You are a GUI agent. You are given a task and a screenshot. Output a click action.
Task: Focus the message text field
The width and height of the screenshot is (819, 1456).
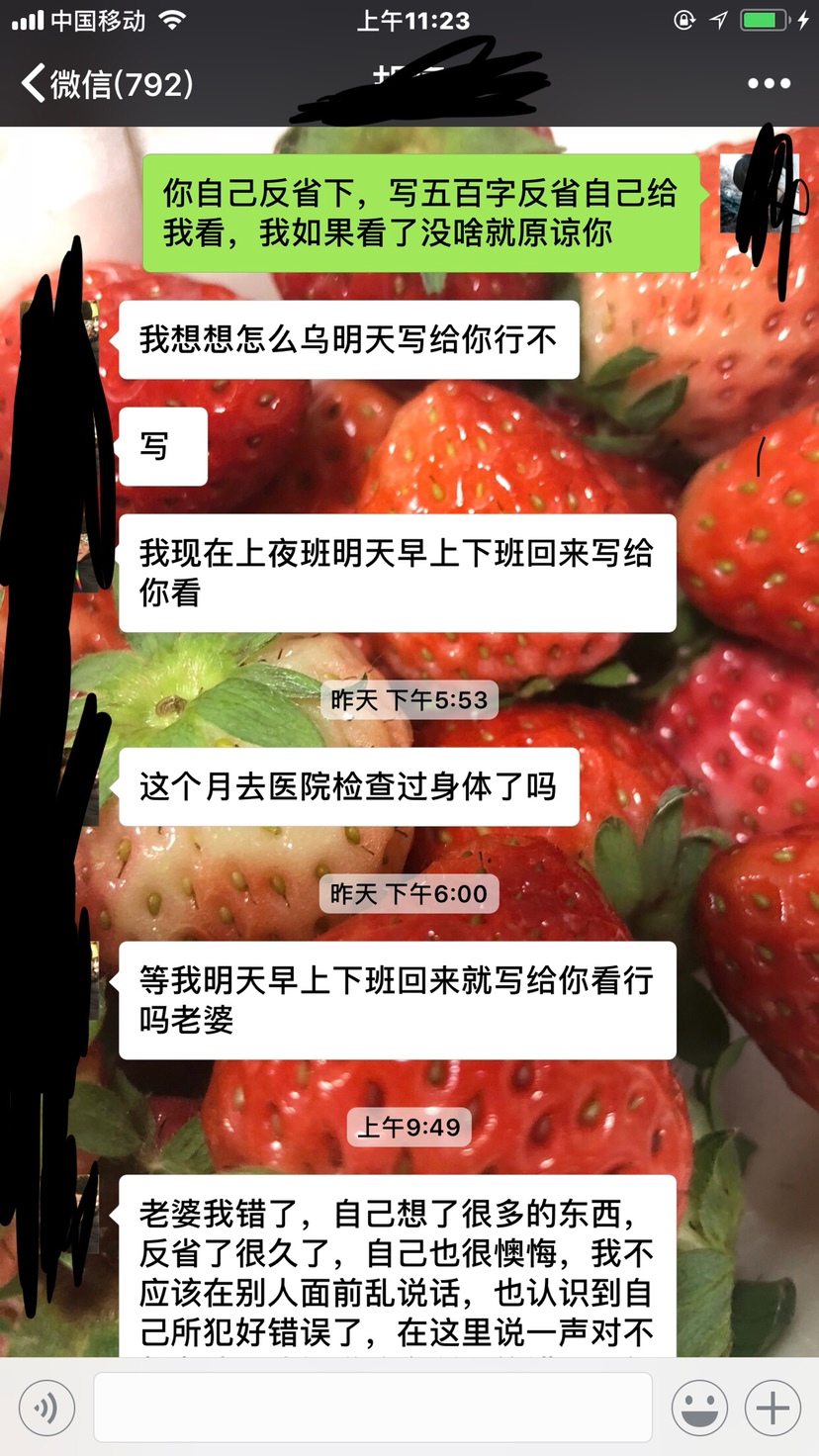coord(373,1407)
